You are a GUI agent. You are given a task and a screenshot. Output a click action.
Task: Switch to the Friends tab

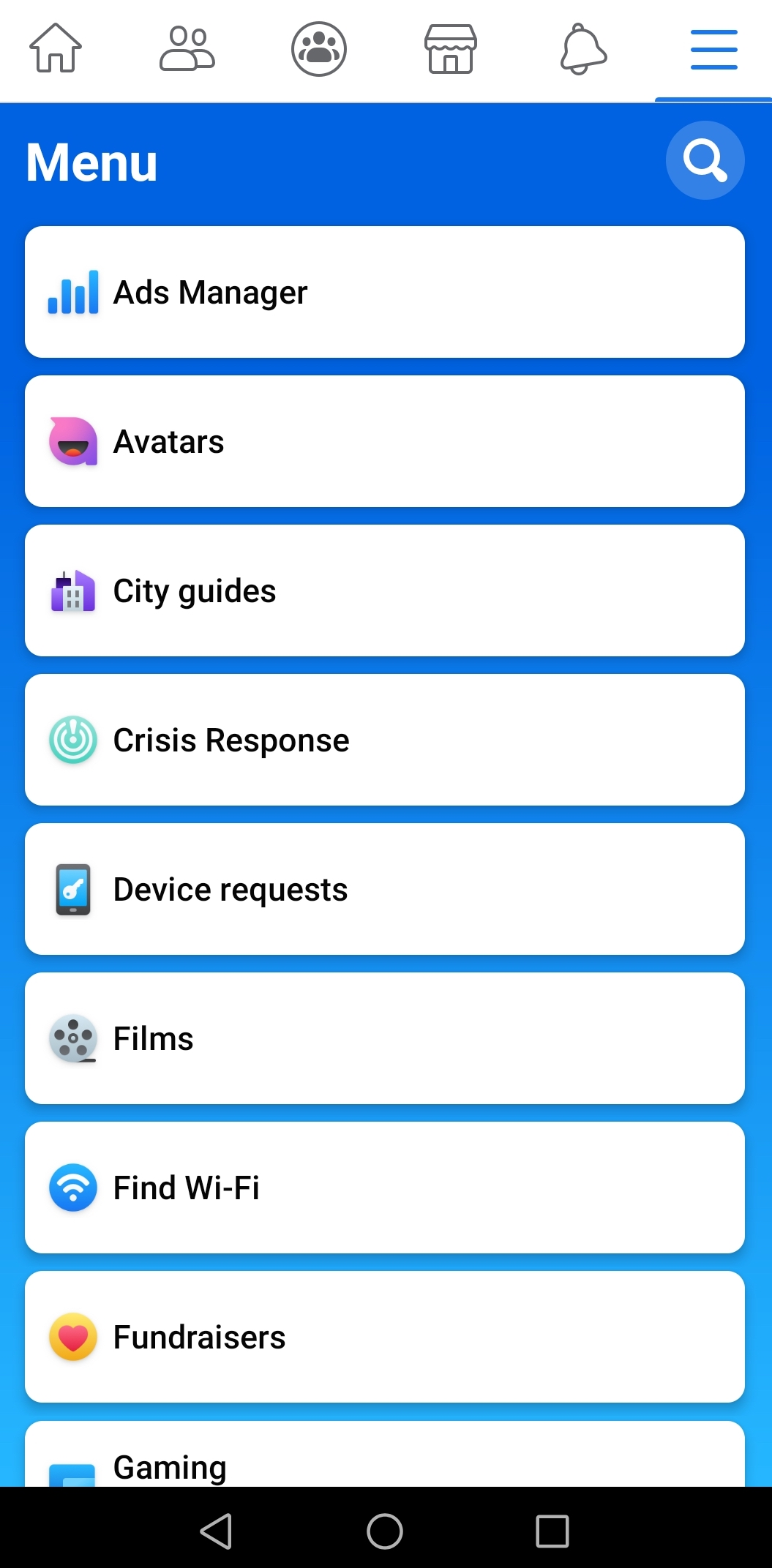[187, 49]
